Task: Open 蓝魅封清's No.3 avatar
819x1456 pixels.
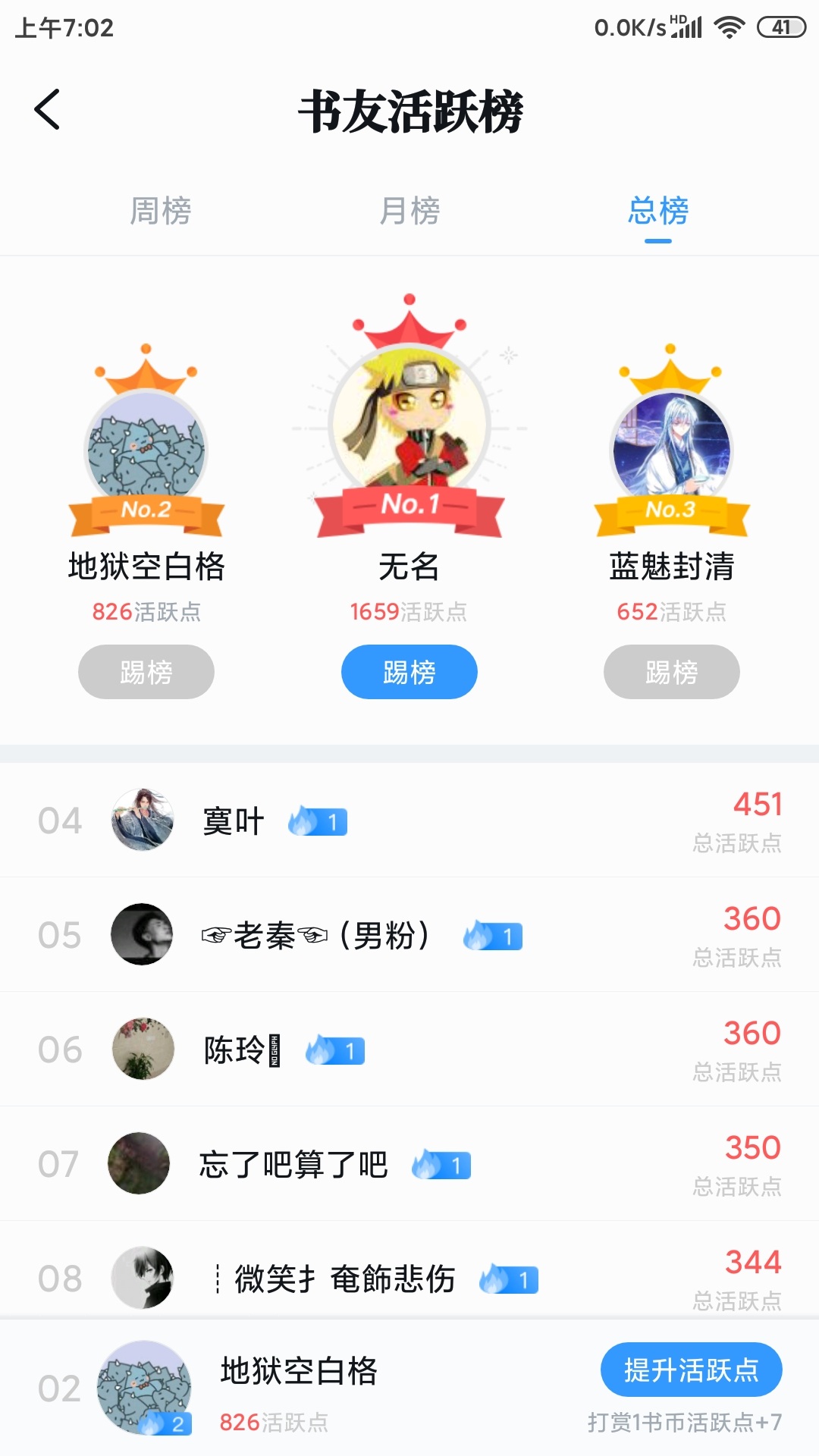Action: click(671, 449)
